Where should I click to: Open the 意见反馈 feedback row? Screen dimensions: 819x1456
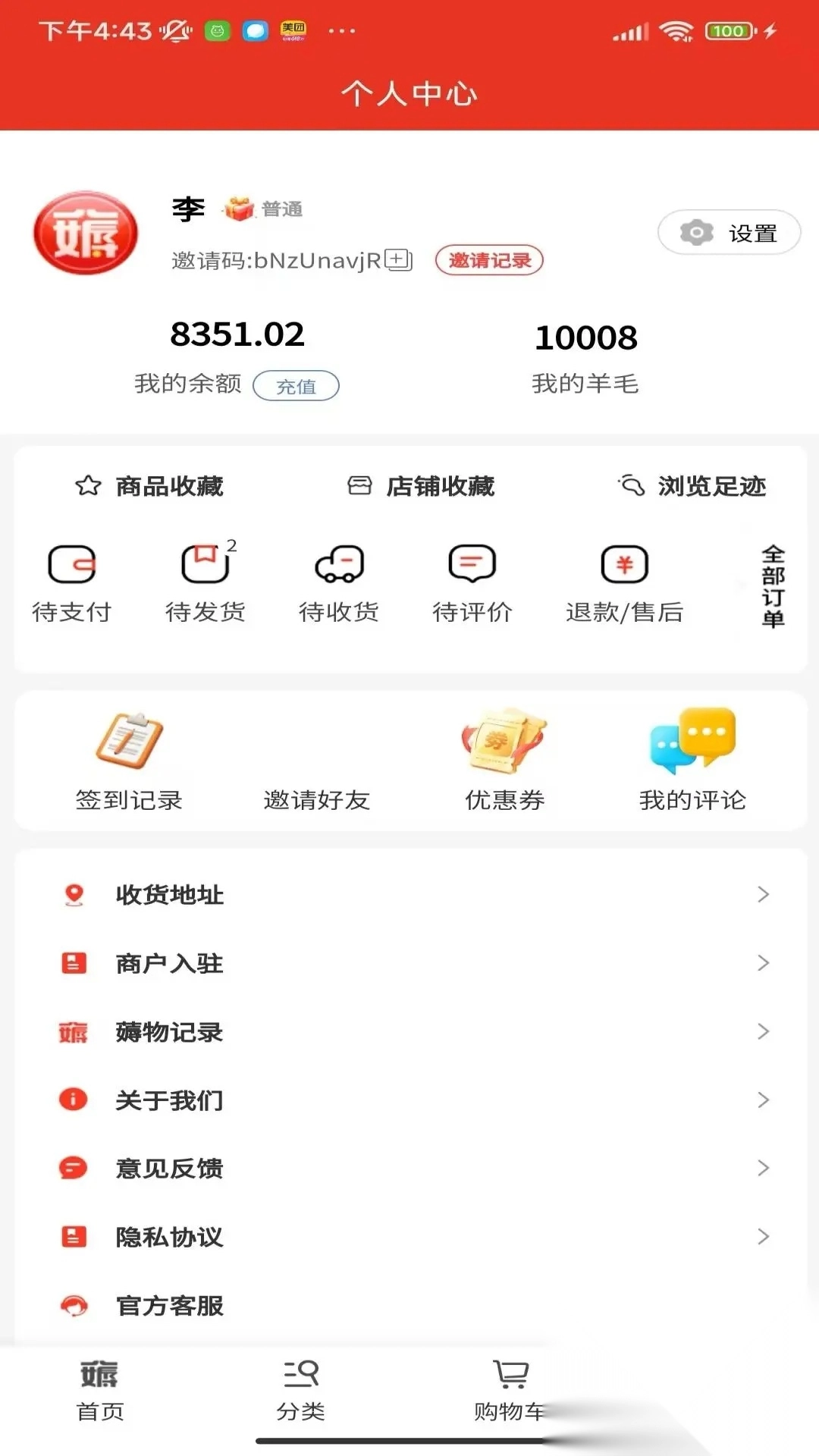tap(409, 1169)
